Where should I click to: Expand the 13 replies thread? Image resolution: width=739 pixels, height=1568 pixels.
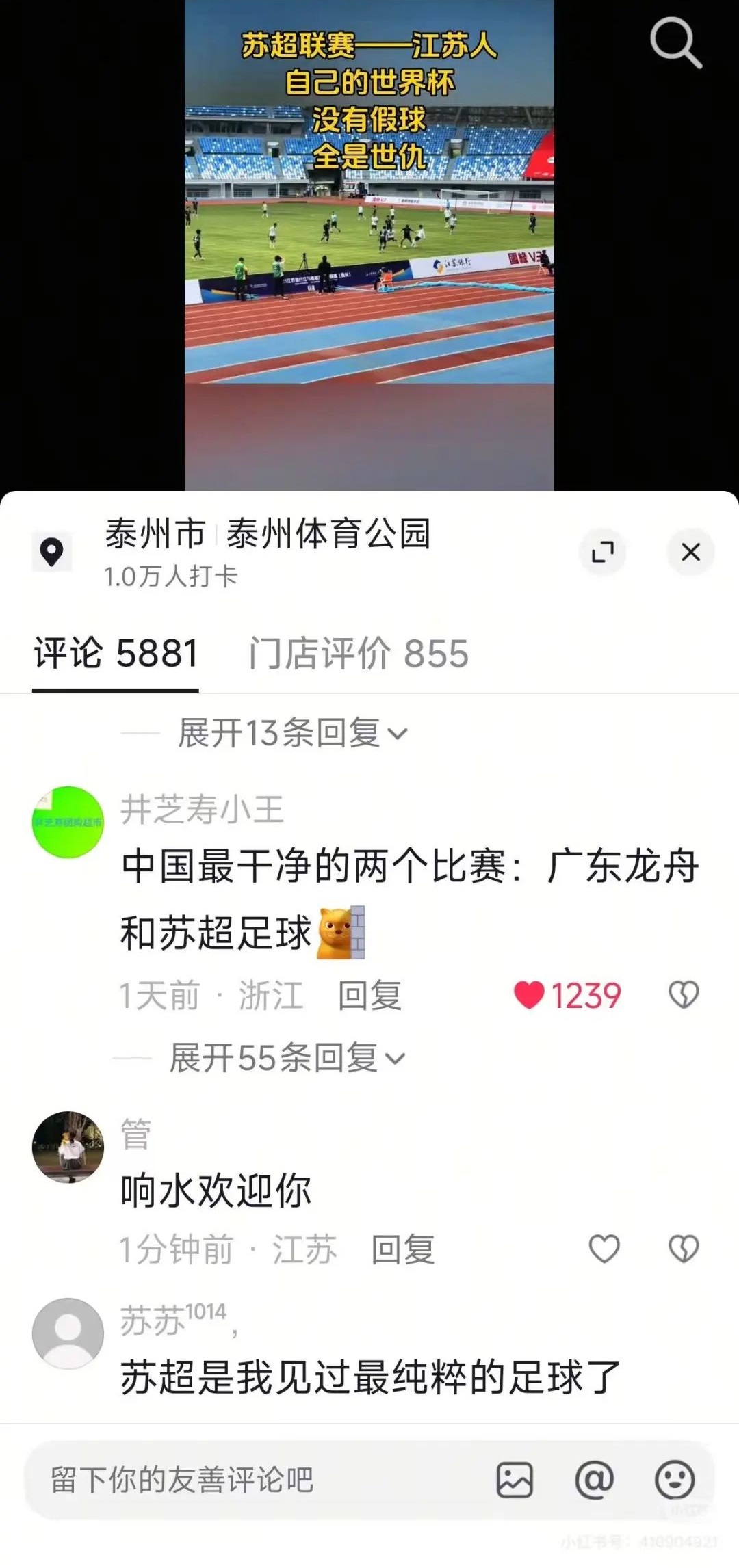[x=292, y=734]
